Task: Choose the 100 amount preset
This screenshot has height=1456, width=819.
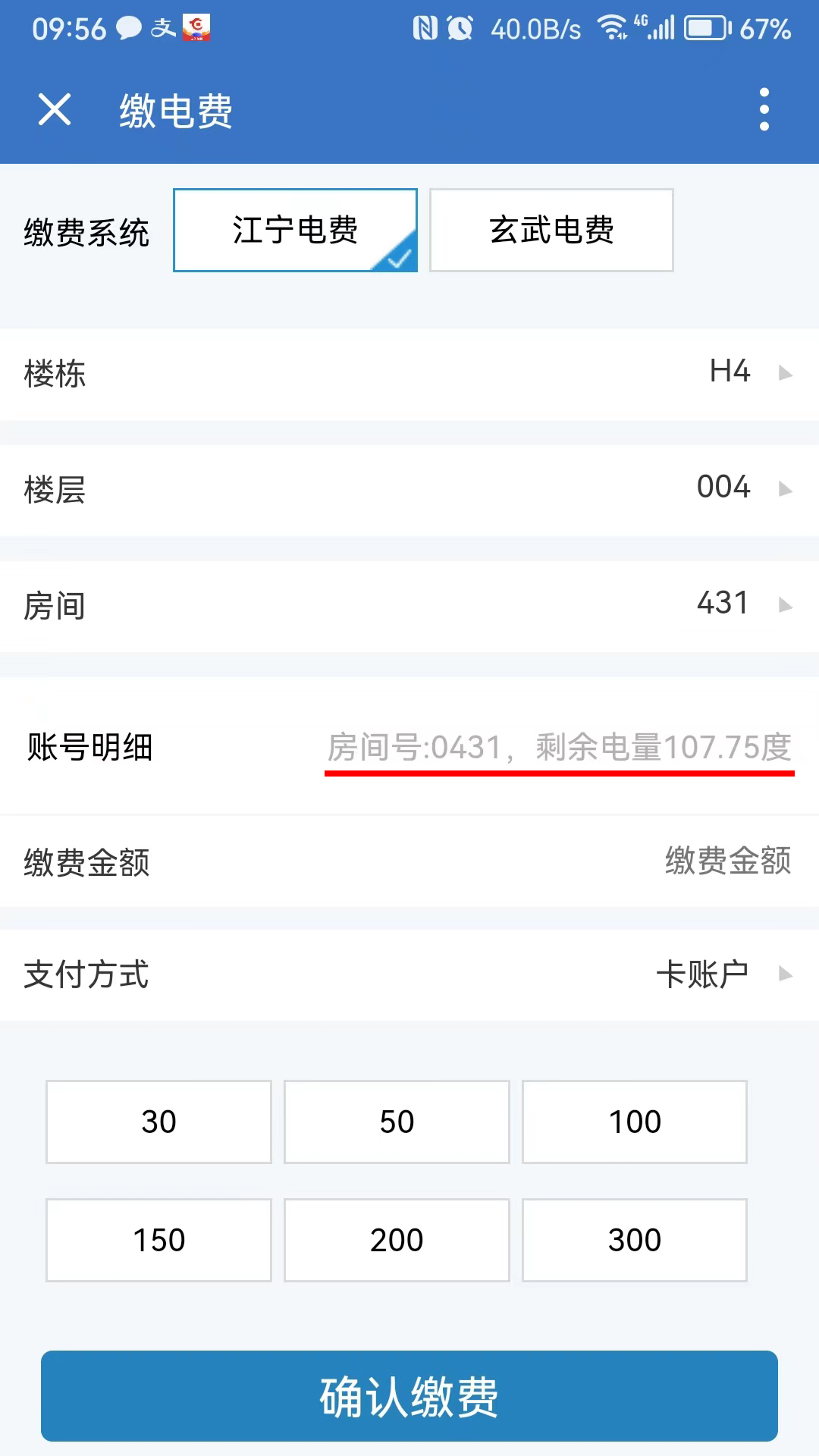Action: click(635, 1122)
